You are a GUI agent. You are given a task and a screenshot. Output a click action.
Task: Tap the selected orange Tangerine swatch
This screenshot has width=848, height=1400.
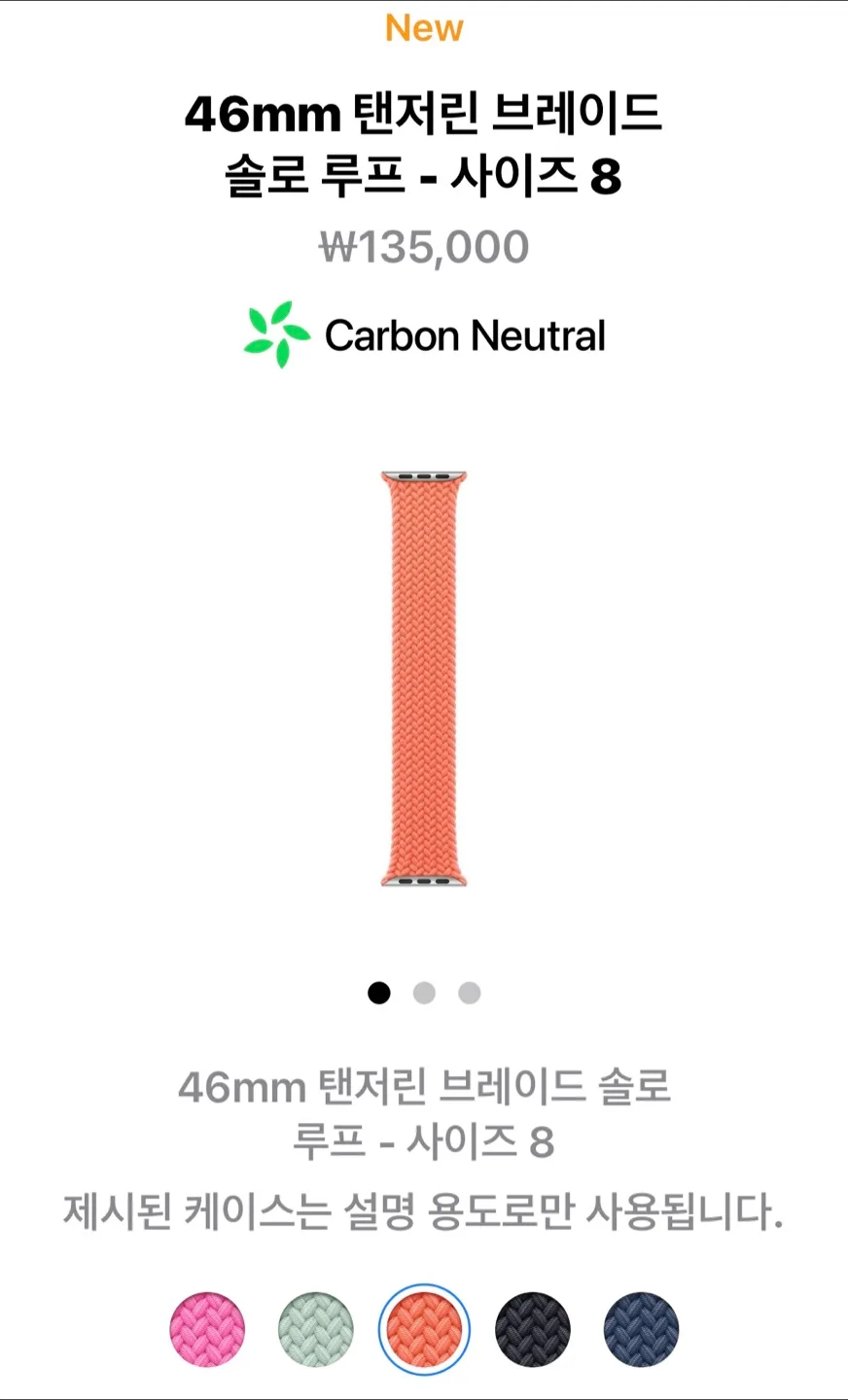click(x=424, y=1329)
